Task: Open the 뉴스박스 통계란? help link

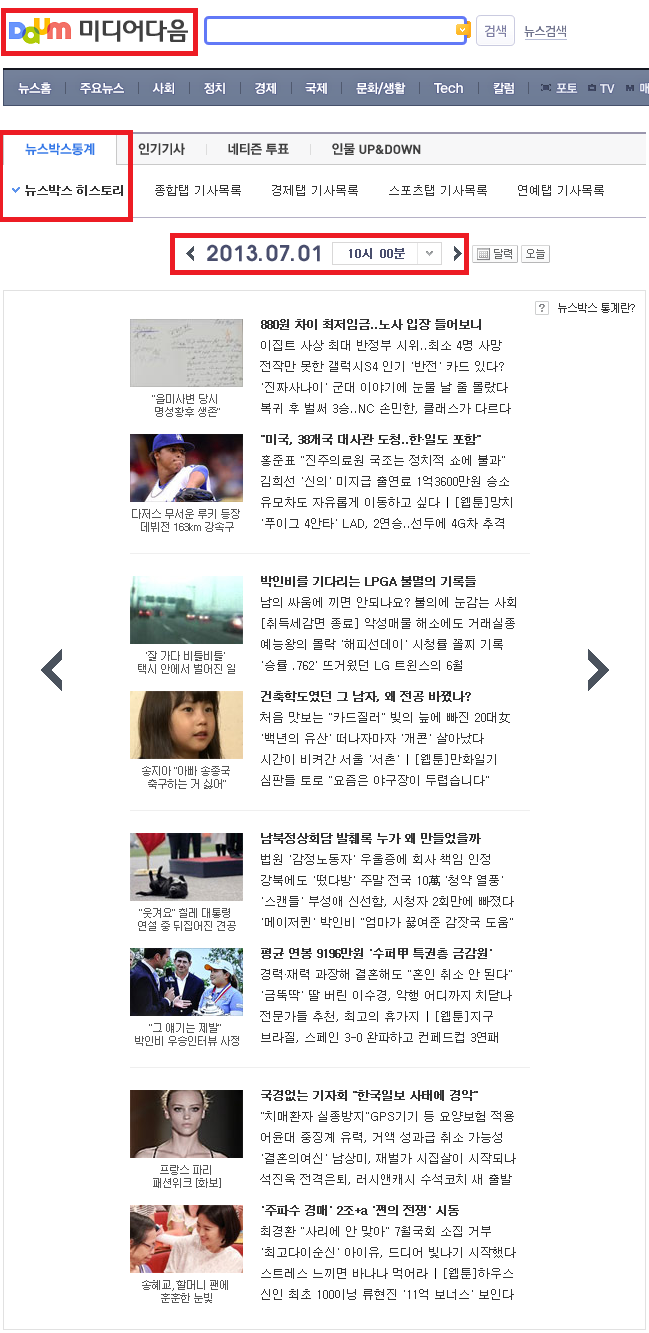Action: click(x=587, y=308)
